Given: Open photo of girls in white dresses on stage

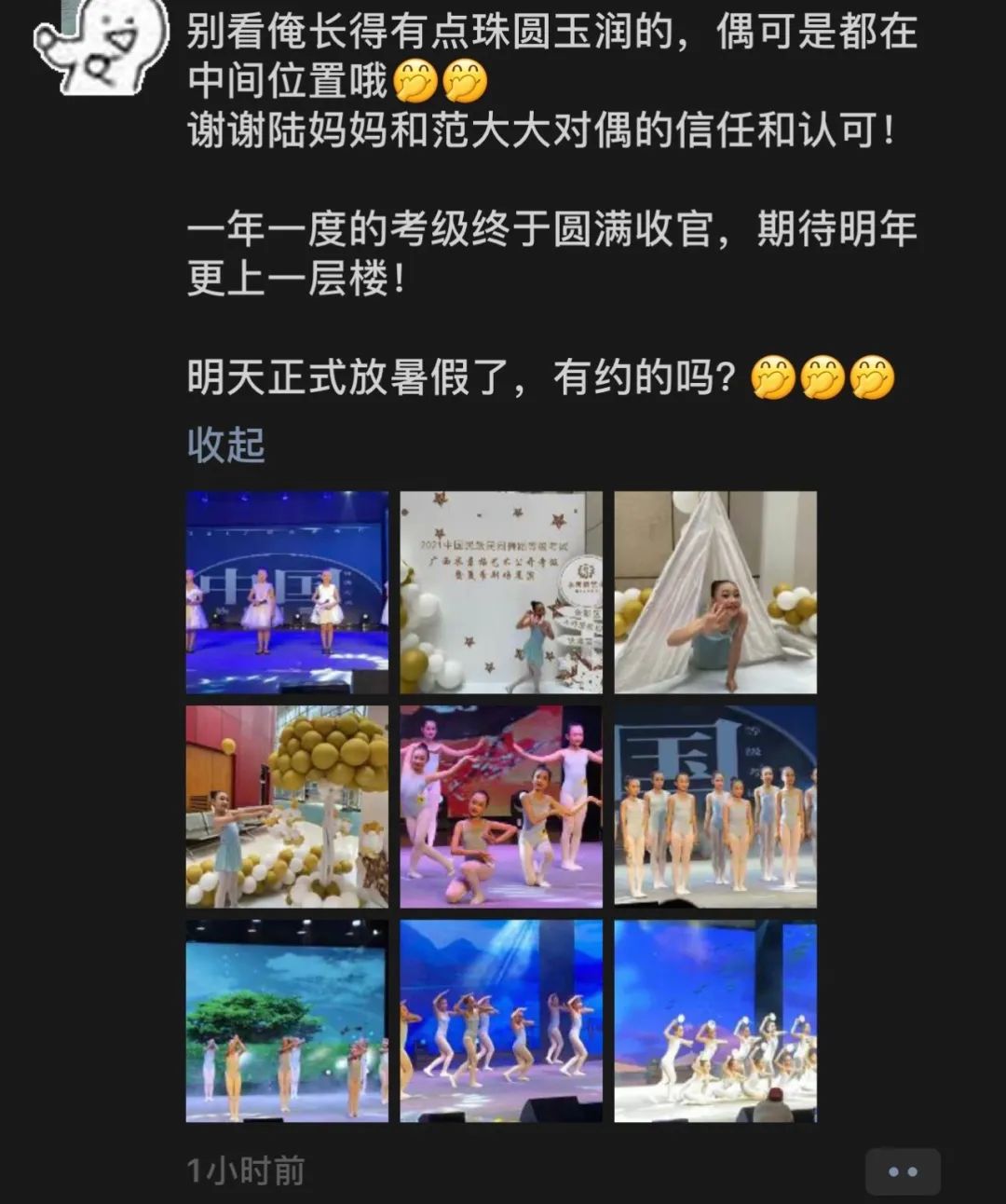Looking at the screenshot, I should [x=287, y=592].
